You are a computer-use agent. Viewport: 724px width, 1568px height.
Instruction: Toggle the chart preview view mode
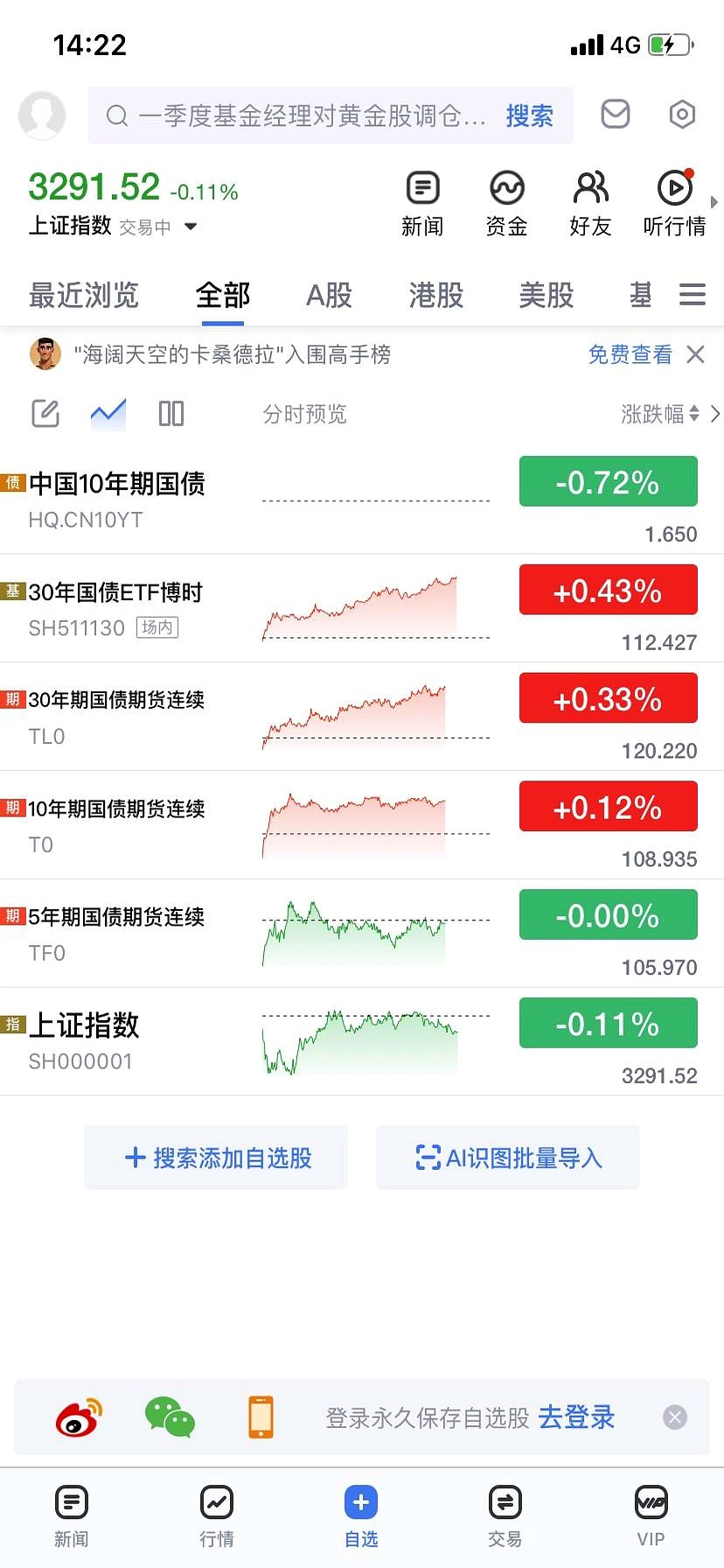coord(108,413)
